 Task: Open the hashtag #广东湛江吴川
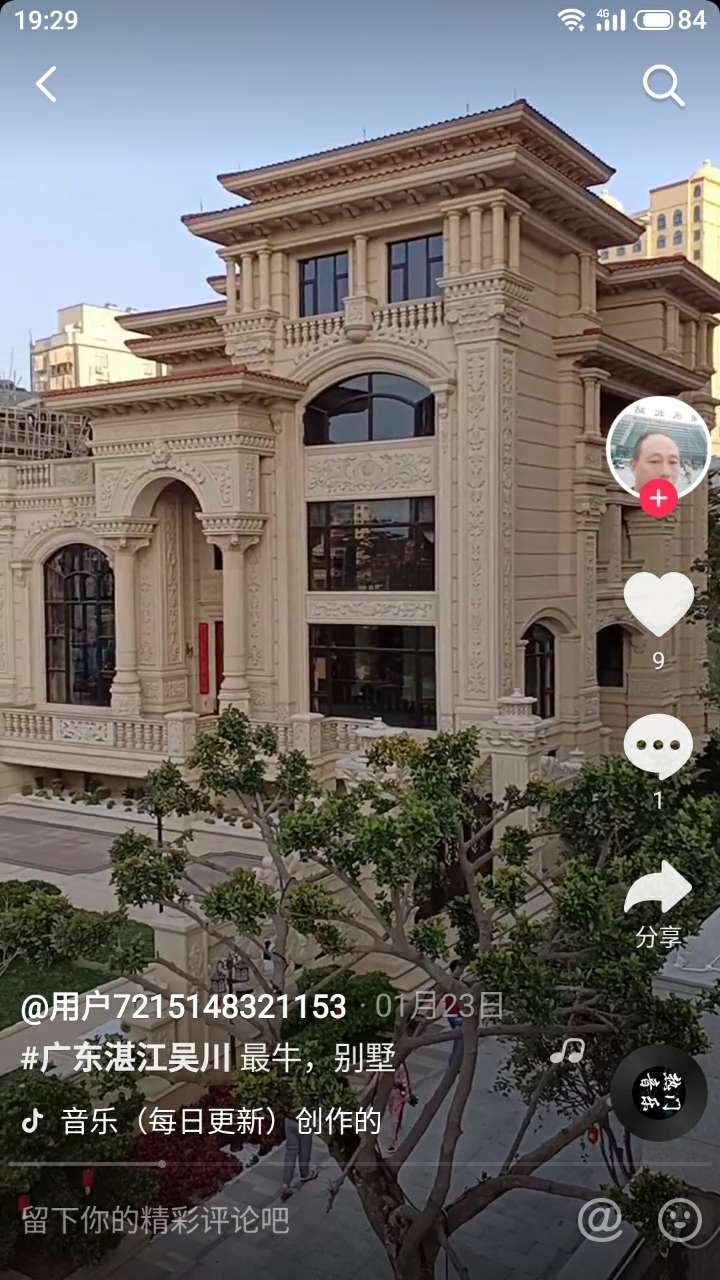point(127,1058)
